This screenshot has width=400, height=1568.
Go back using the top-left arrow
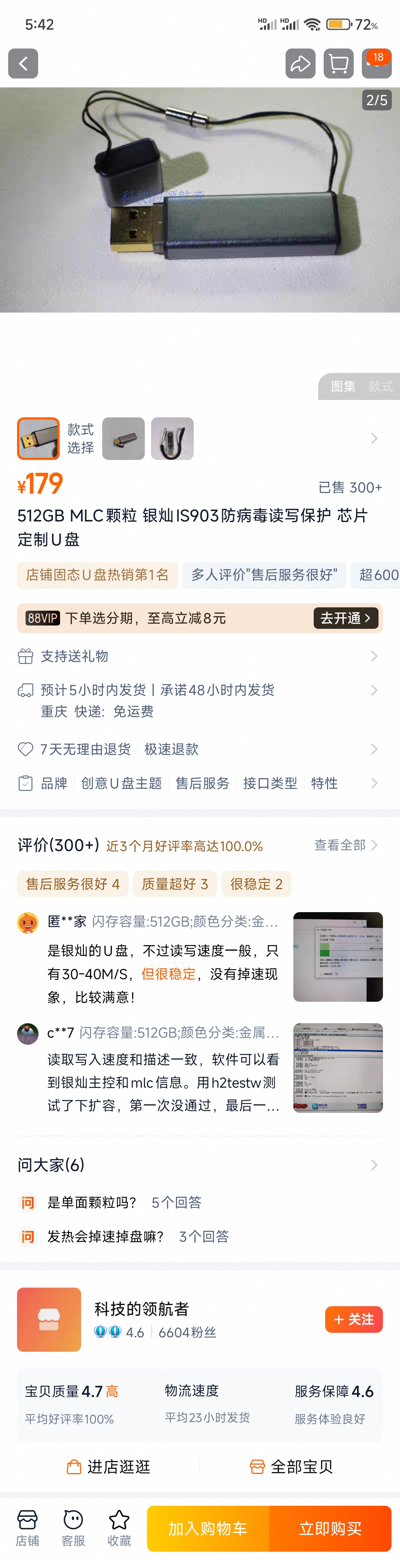click(23, 63)
